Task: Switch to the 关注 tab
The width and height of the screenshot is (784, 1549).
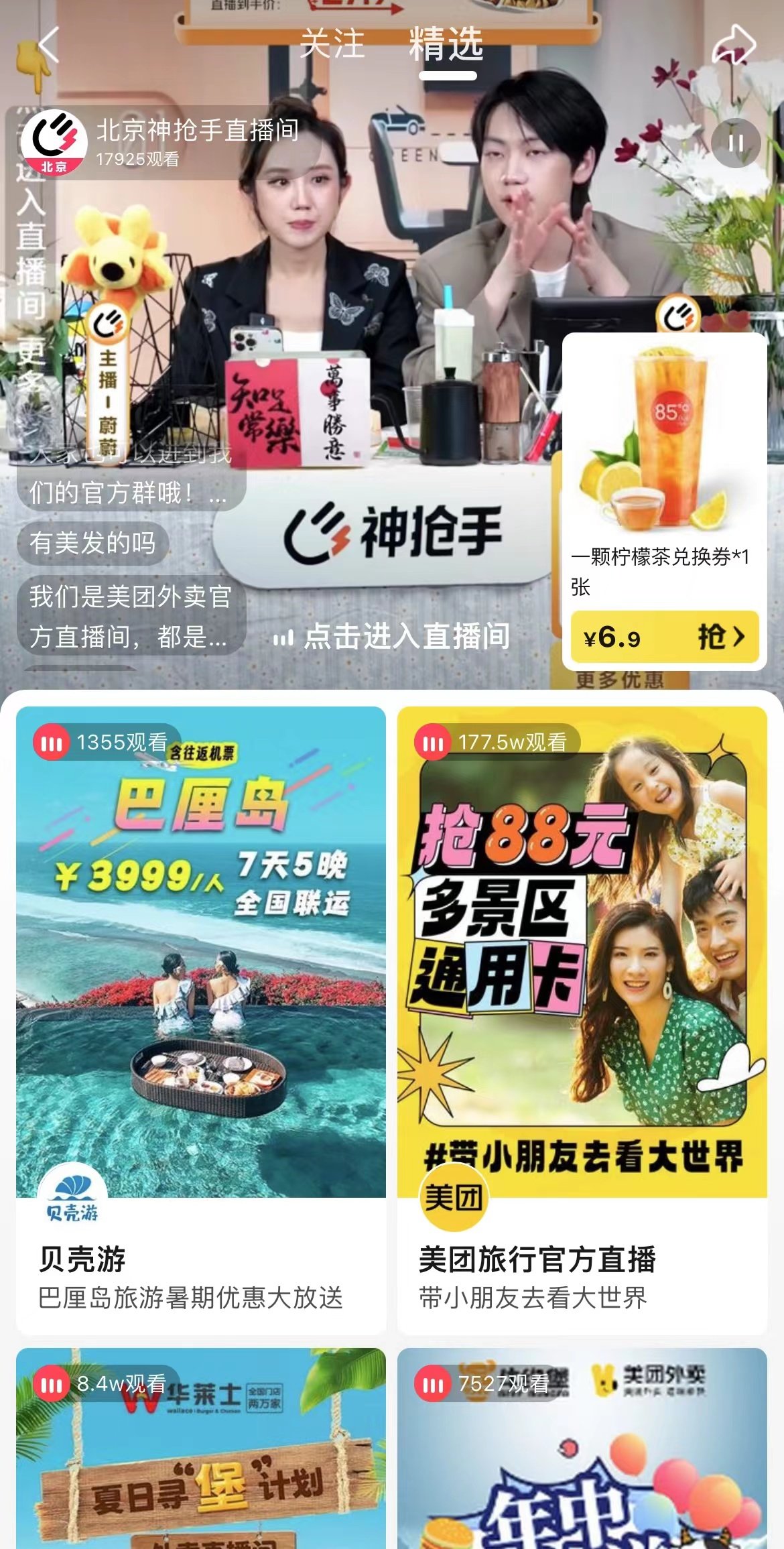Action: [x=332, y=44]
